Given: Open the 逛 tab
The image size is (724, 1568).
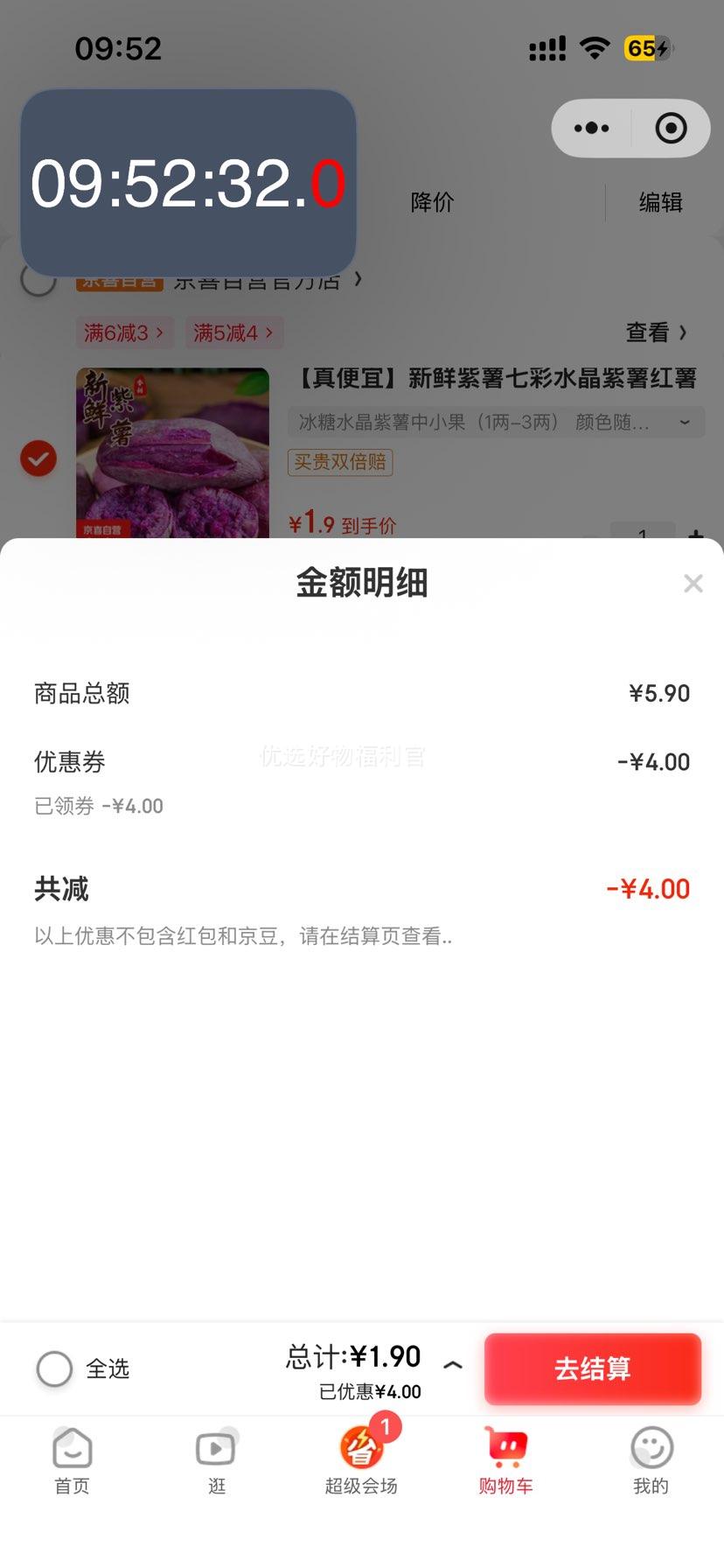Looking at the screenshot, I should tap(216, 1459).
